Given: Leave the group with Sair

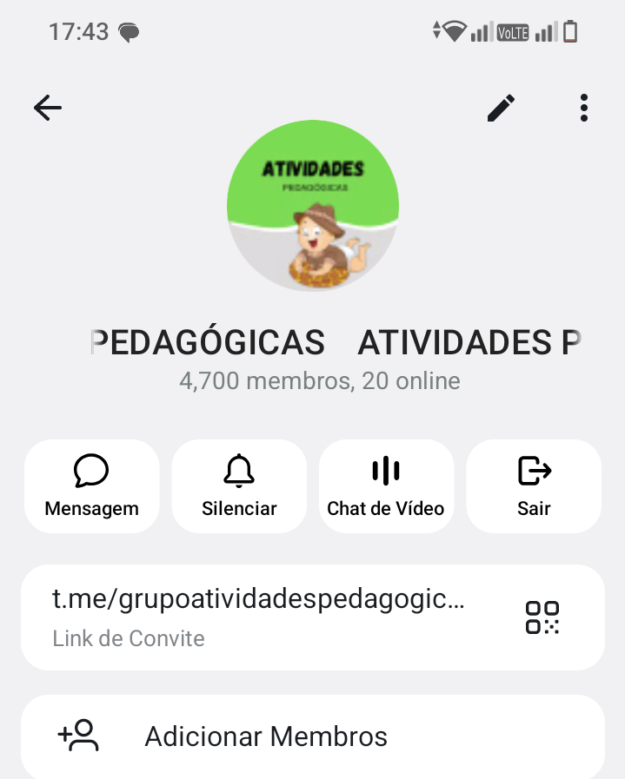Looking at the screenshot, I should (x=534, y=486).
